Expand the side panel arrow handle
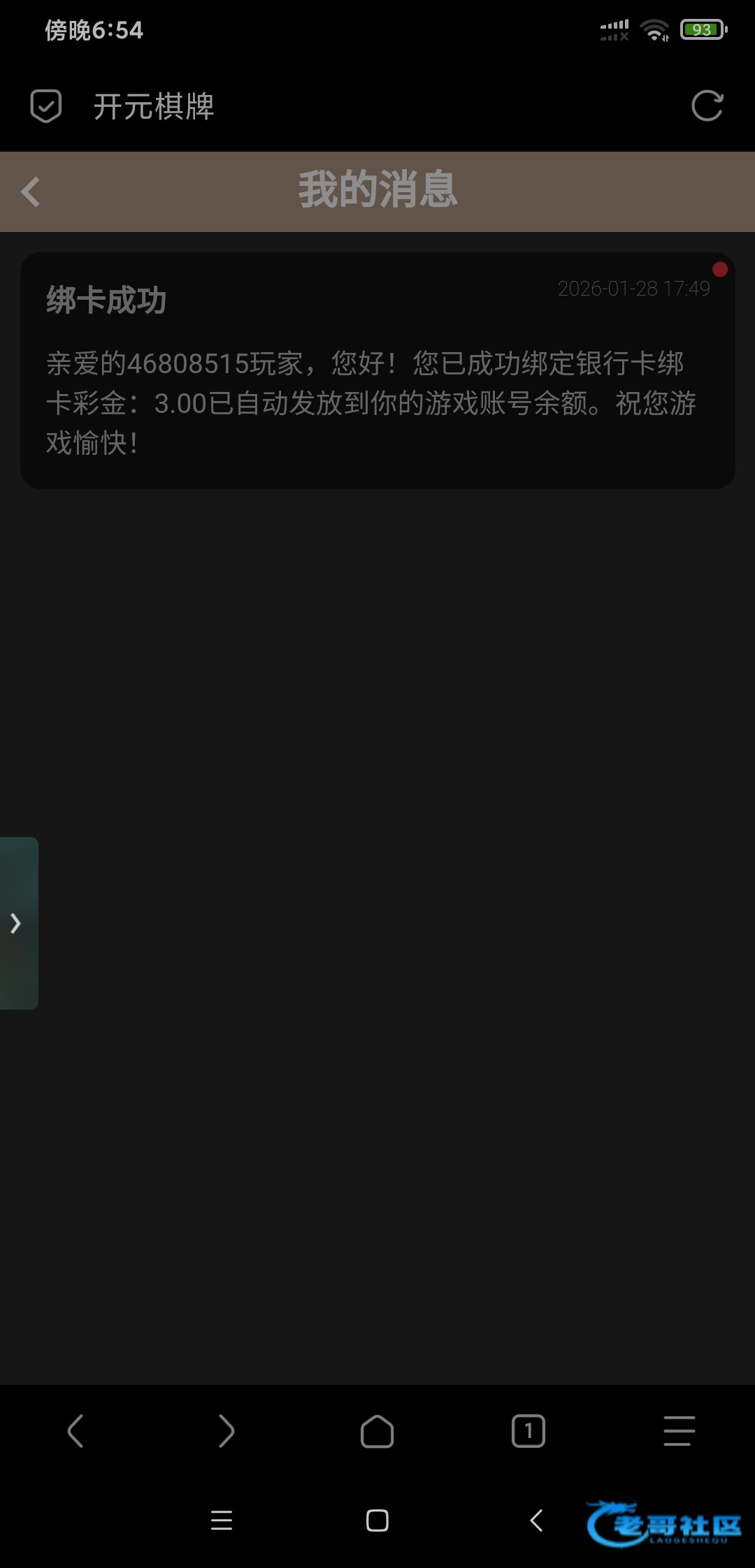The height and width of the screenshot is (1568, 755). tap(17, 923)
